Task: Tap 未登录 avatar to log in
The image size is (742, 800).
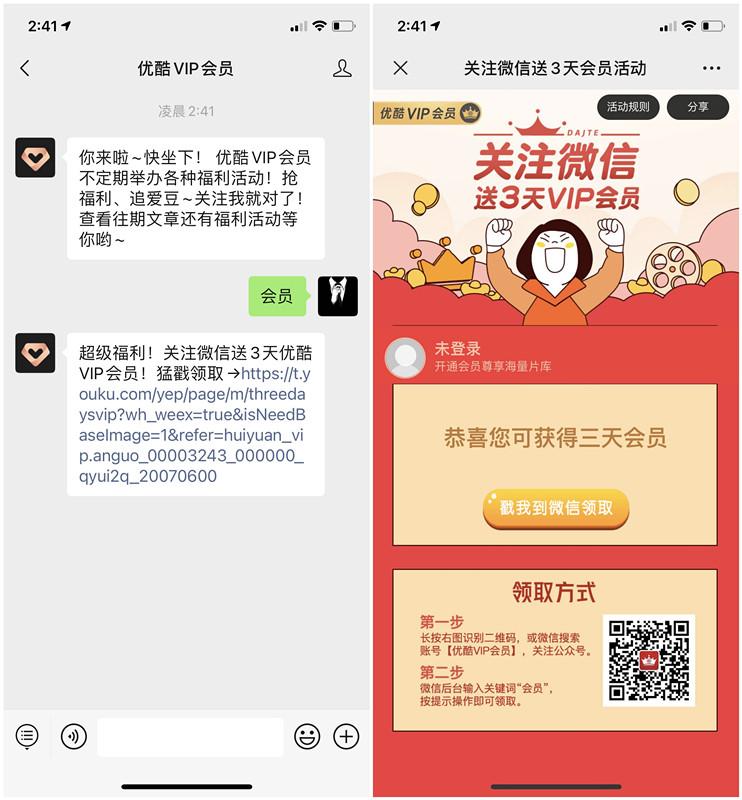Action: click(405, 357)
